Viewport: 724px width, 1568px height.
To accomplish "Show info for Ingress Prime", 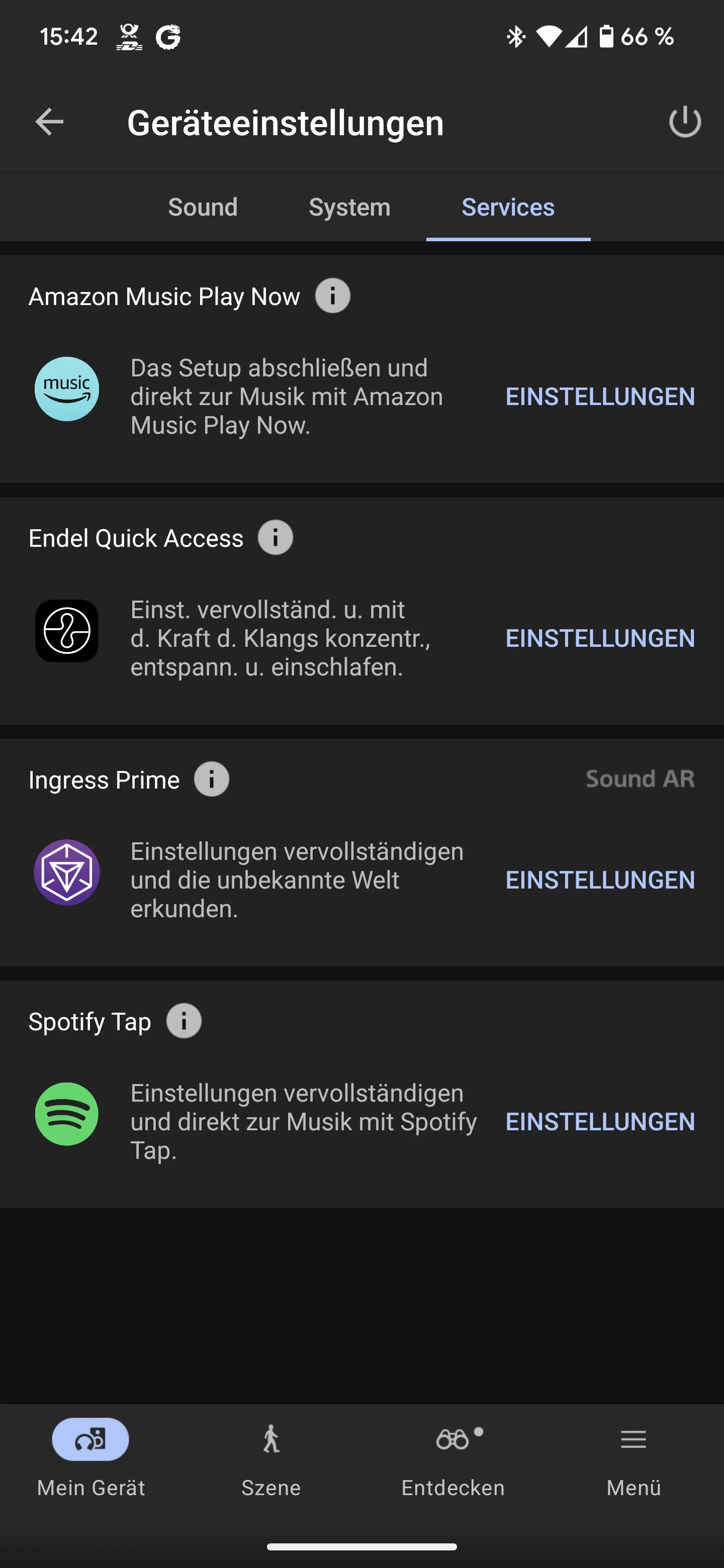I will coord(211,780).
